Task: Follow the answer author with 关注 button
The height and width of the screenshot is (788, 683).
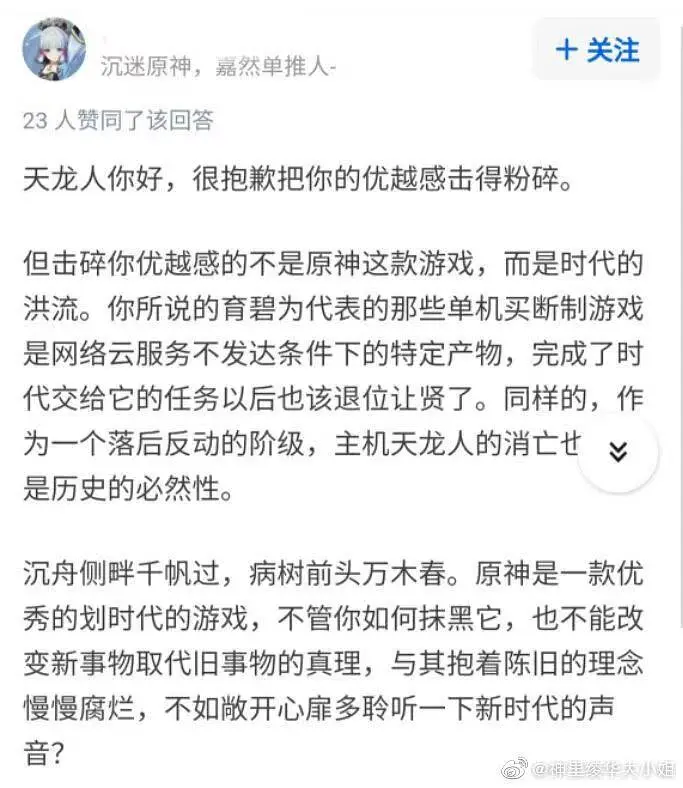Action: click(596, 49)
